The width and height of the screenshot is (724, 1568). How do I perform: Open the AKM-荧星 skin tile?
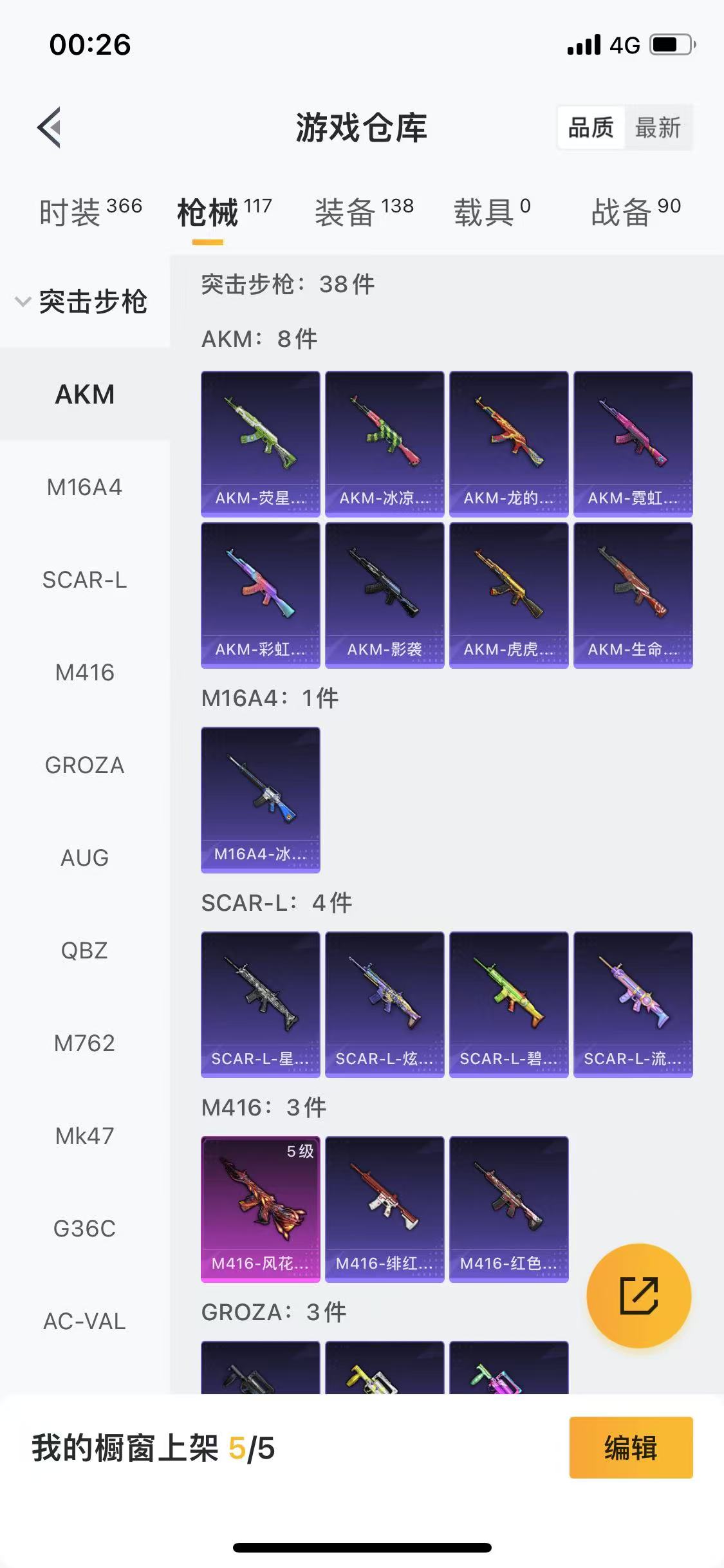[x=261, y=444]
